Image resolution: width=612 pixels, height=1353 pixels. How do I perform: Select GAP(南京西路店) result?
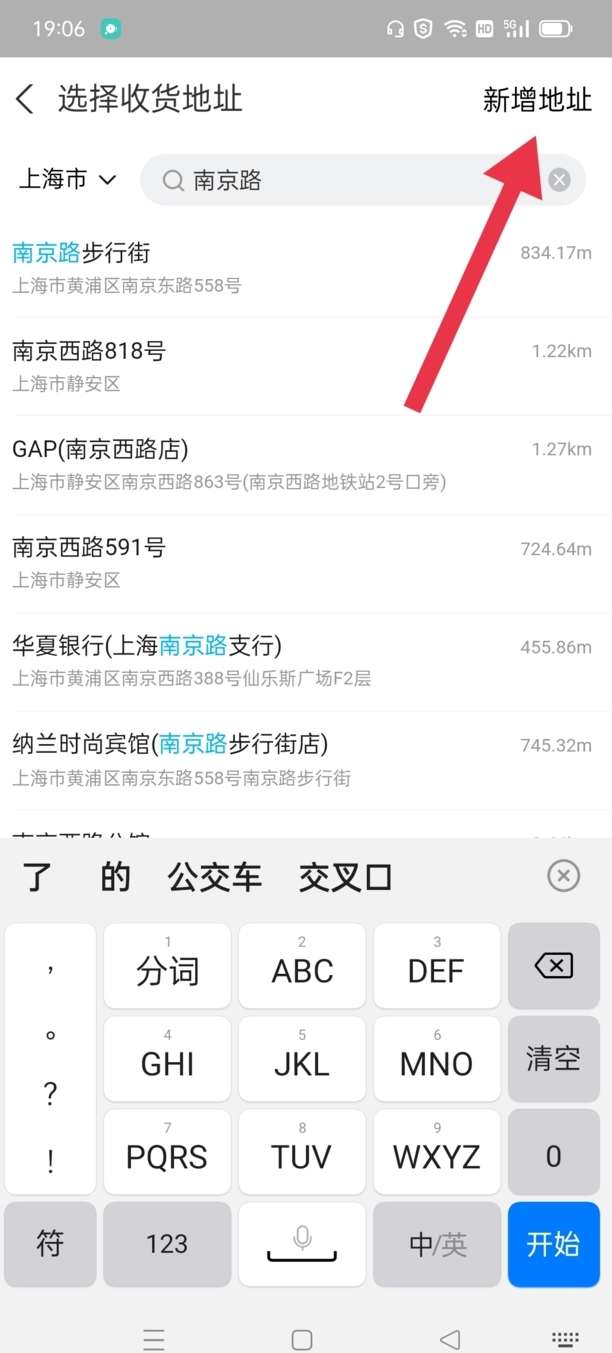click(306, 465)
